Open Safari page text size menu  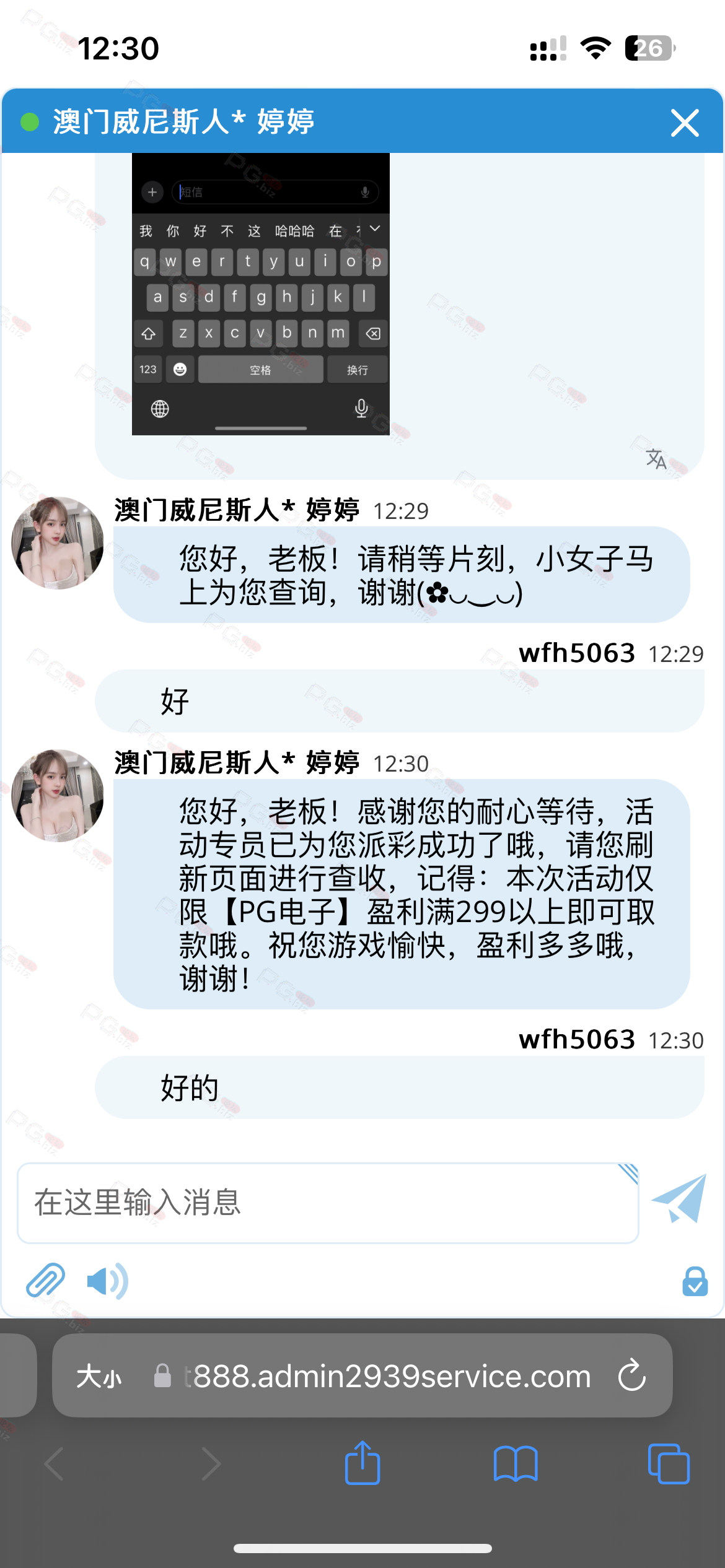(x=99, y=1377)
